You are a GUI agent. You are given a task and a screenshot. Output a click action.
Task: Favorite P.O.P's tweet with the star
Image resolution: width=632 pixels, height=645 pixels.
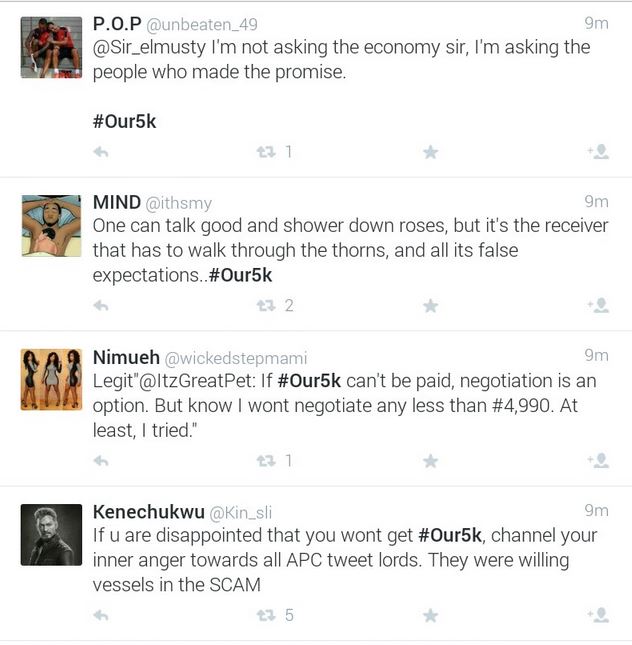pos(430,152)
